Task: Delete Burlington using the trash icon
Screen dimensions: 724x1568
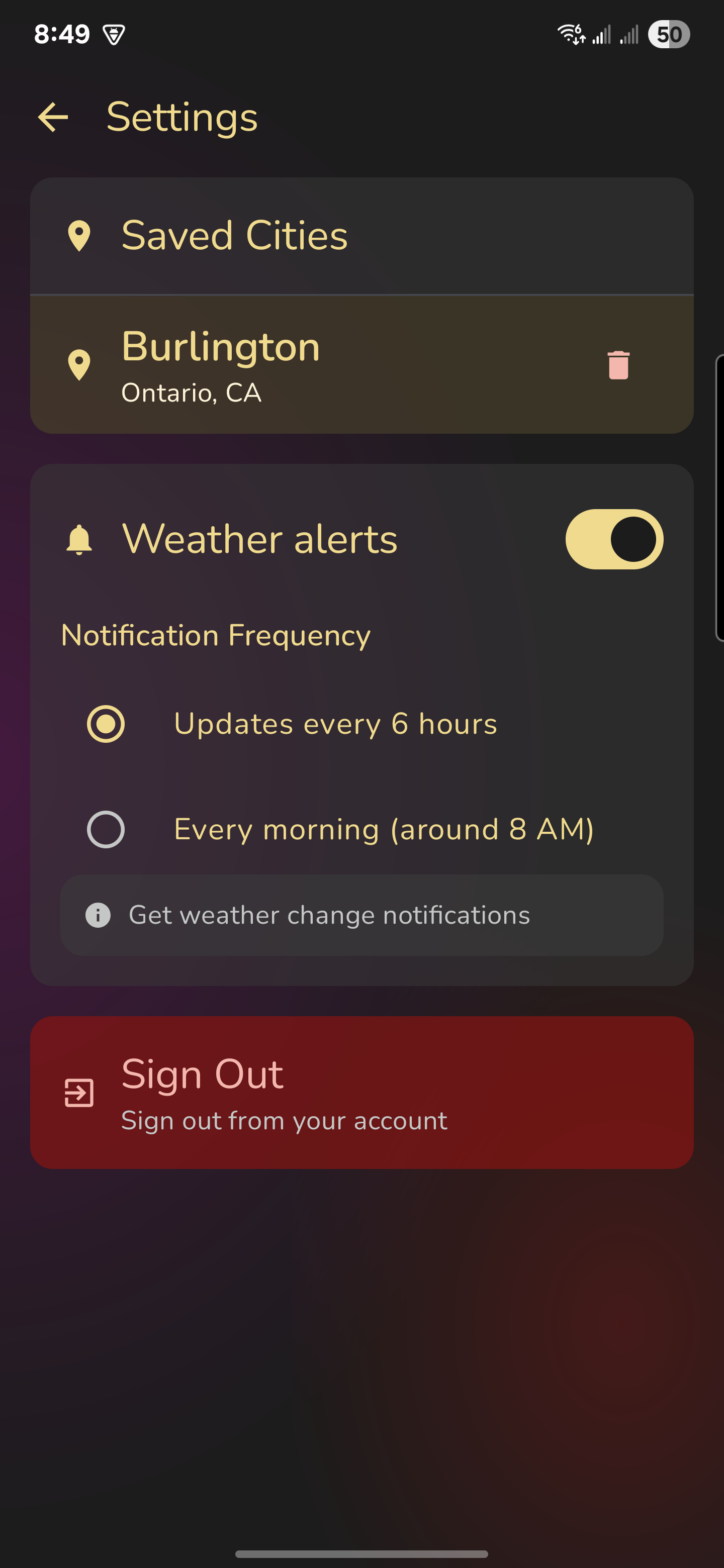Action: point(618,365)
